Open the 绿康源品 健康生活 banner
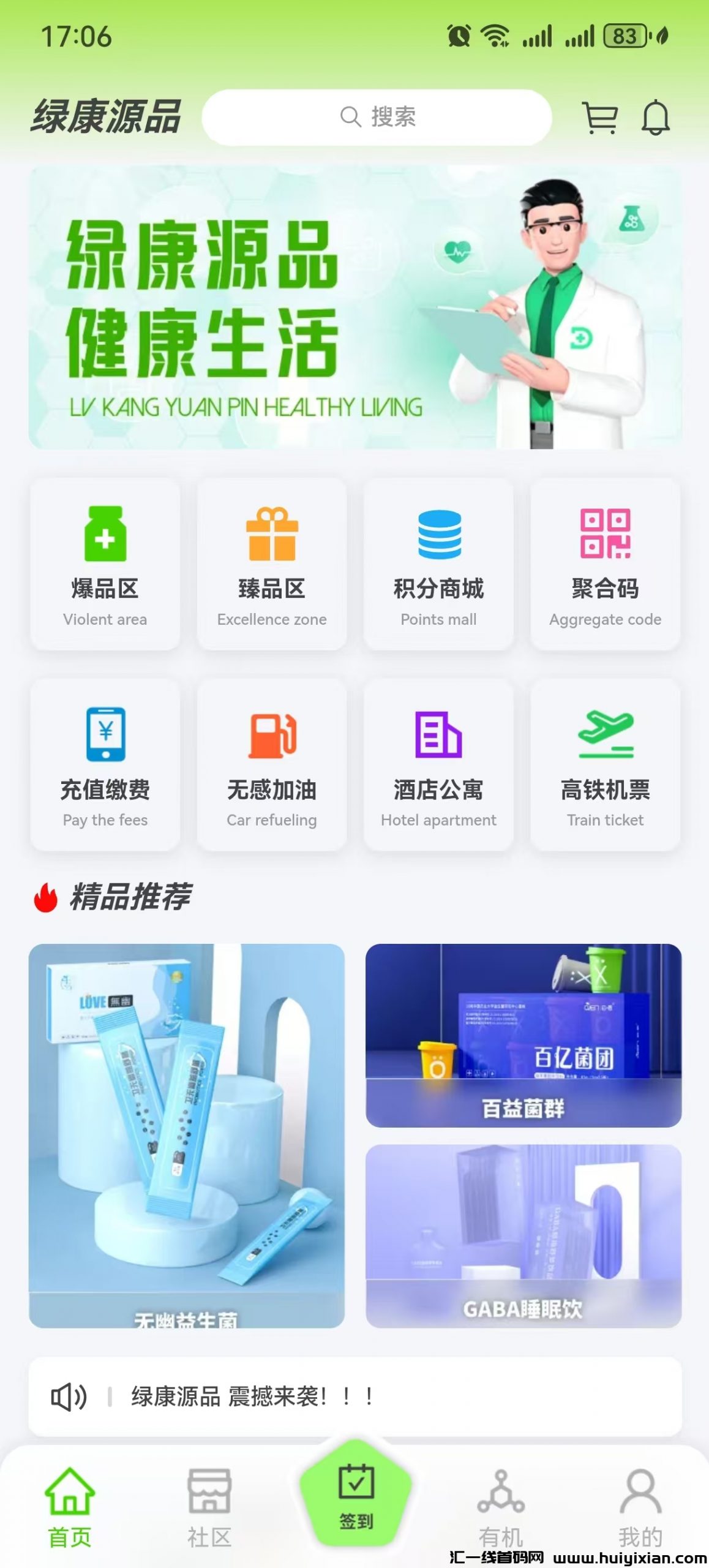The height and width of the screenshot is (1568, 709). [x=355, y=307]
